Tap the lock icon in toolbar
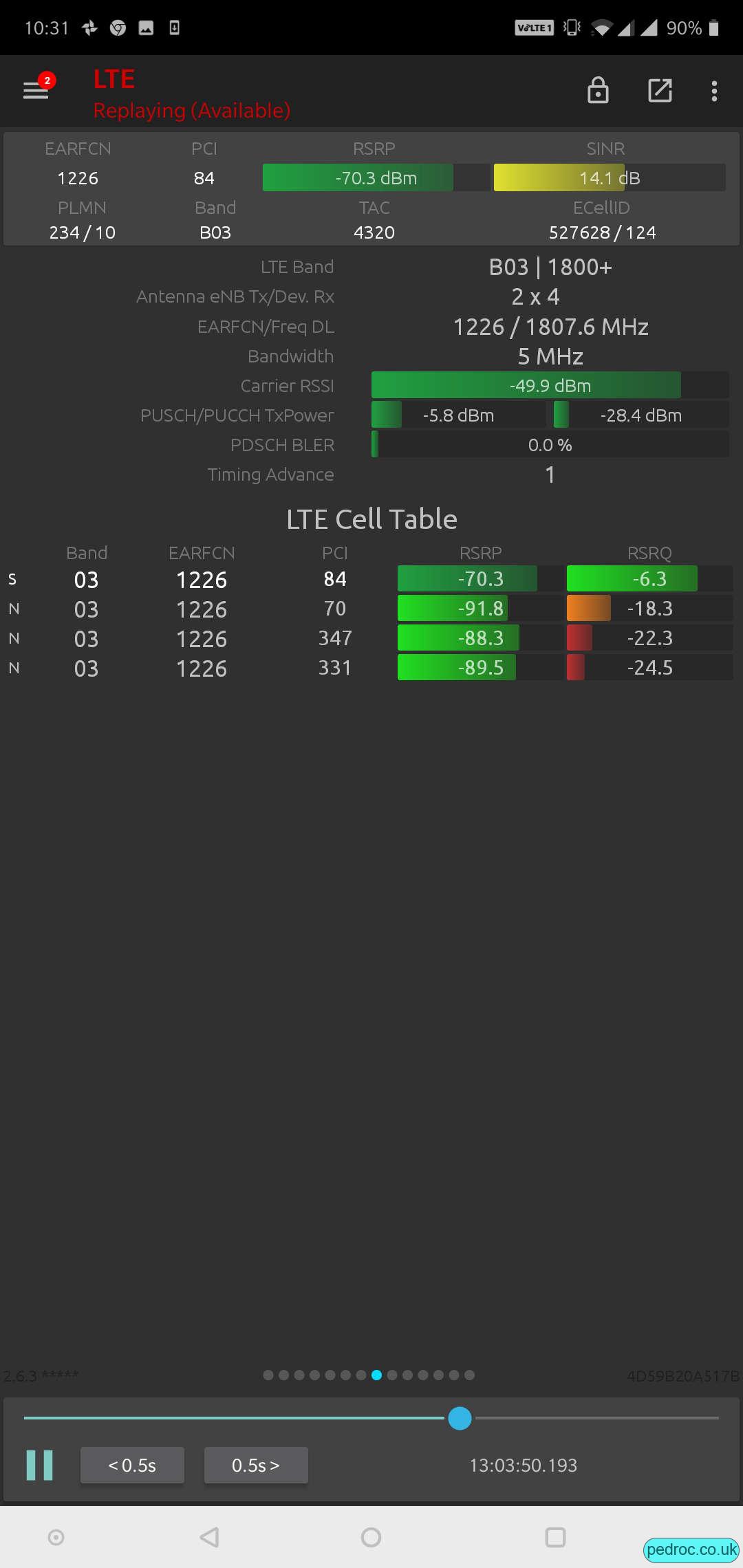Viewport: 743px width, 1568px height. pyautogui.click(x=598, y=90)
